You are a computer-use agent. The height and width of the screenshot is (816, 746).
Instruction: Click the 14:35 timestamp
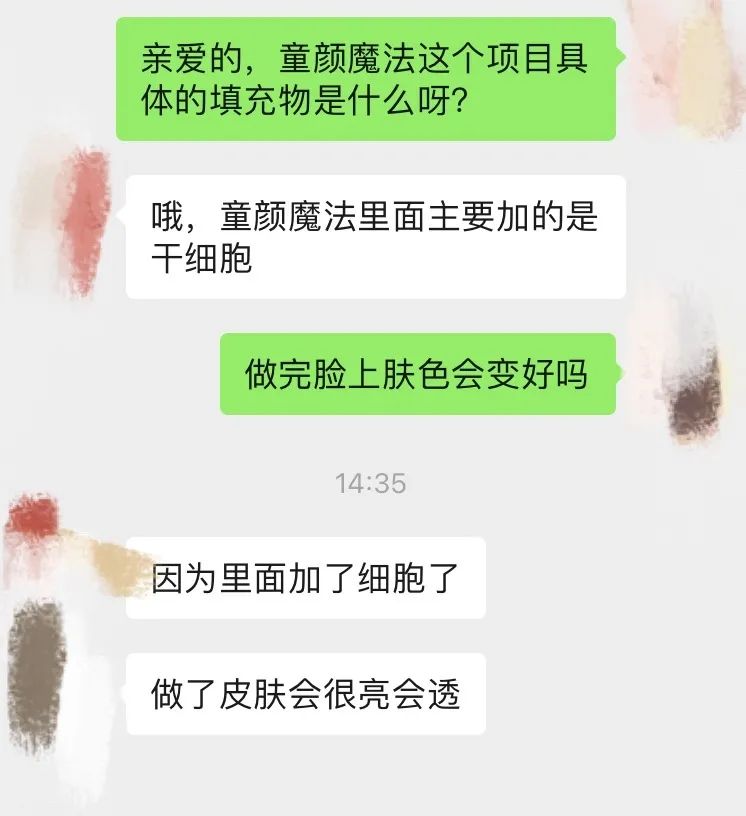point(371,483)
